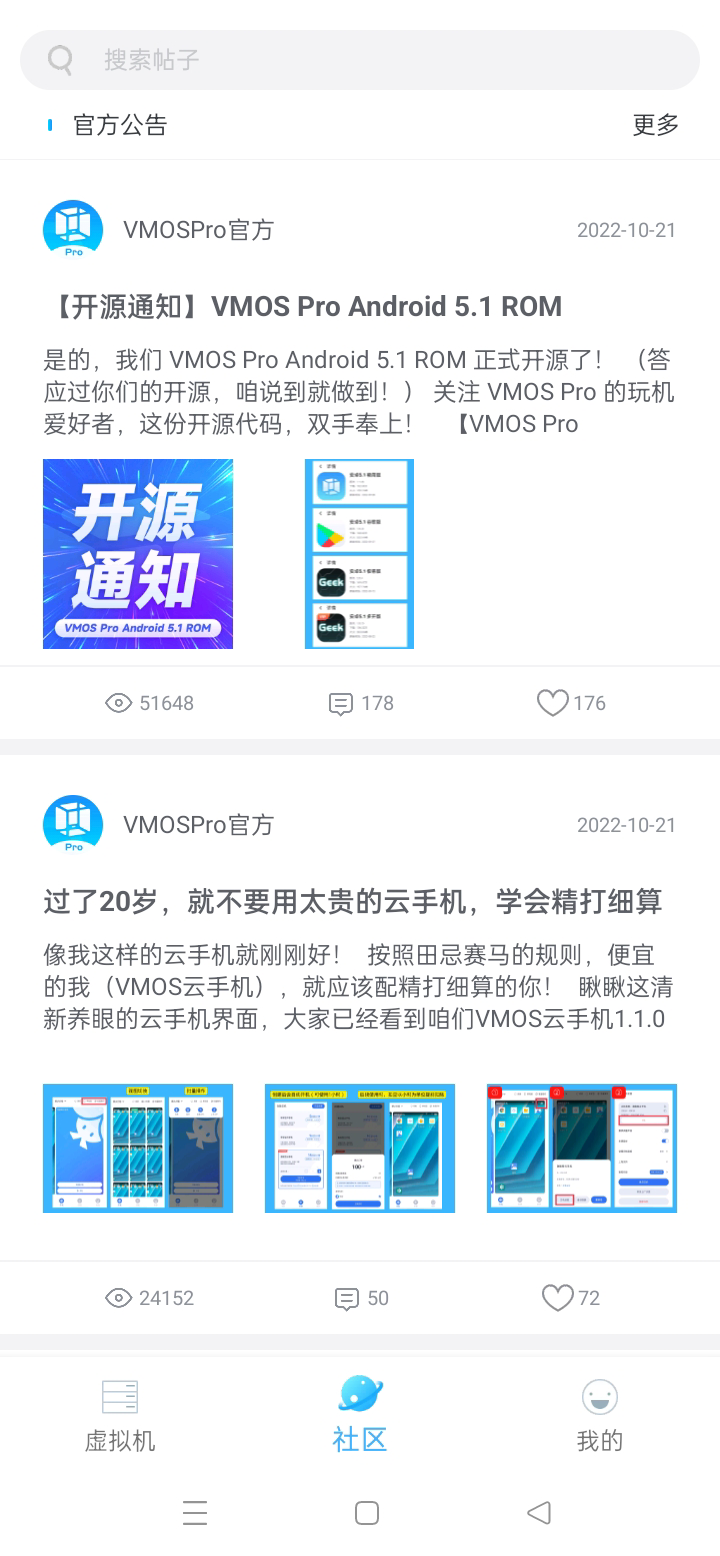
Task: Switch to the 虚拟机 tab
Action: (120, 1416)
